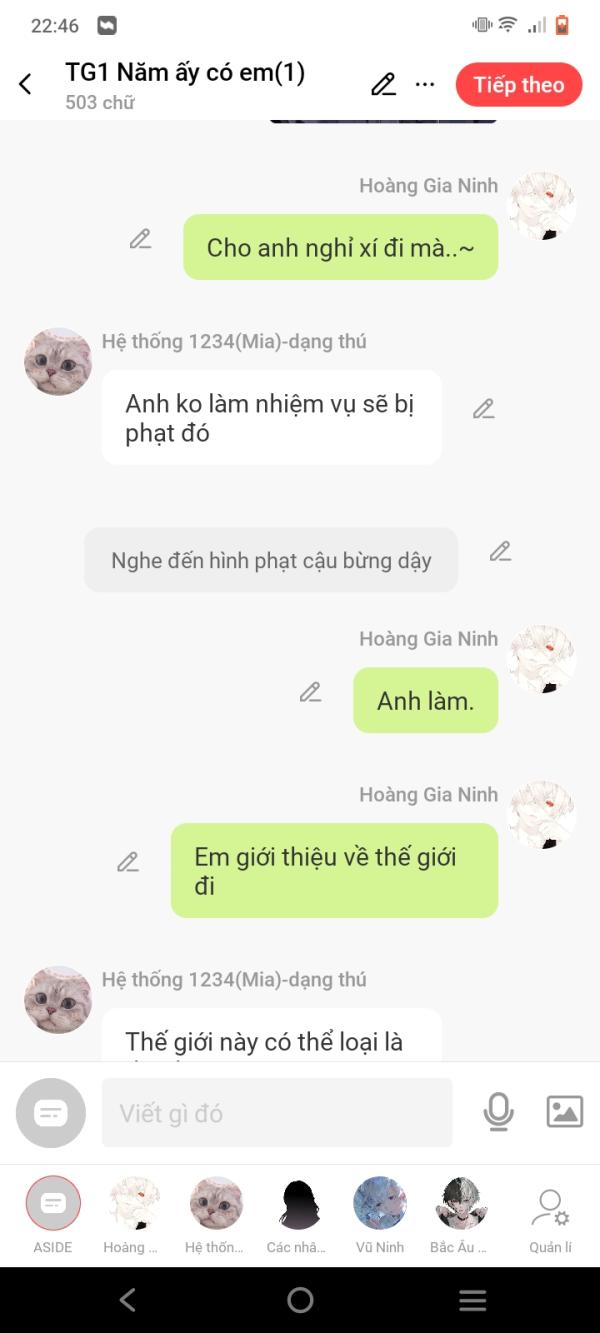The image size is (600, 1333).
Task: Tap the Tiếp theo button
Action: [518, 85]
